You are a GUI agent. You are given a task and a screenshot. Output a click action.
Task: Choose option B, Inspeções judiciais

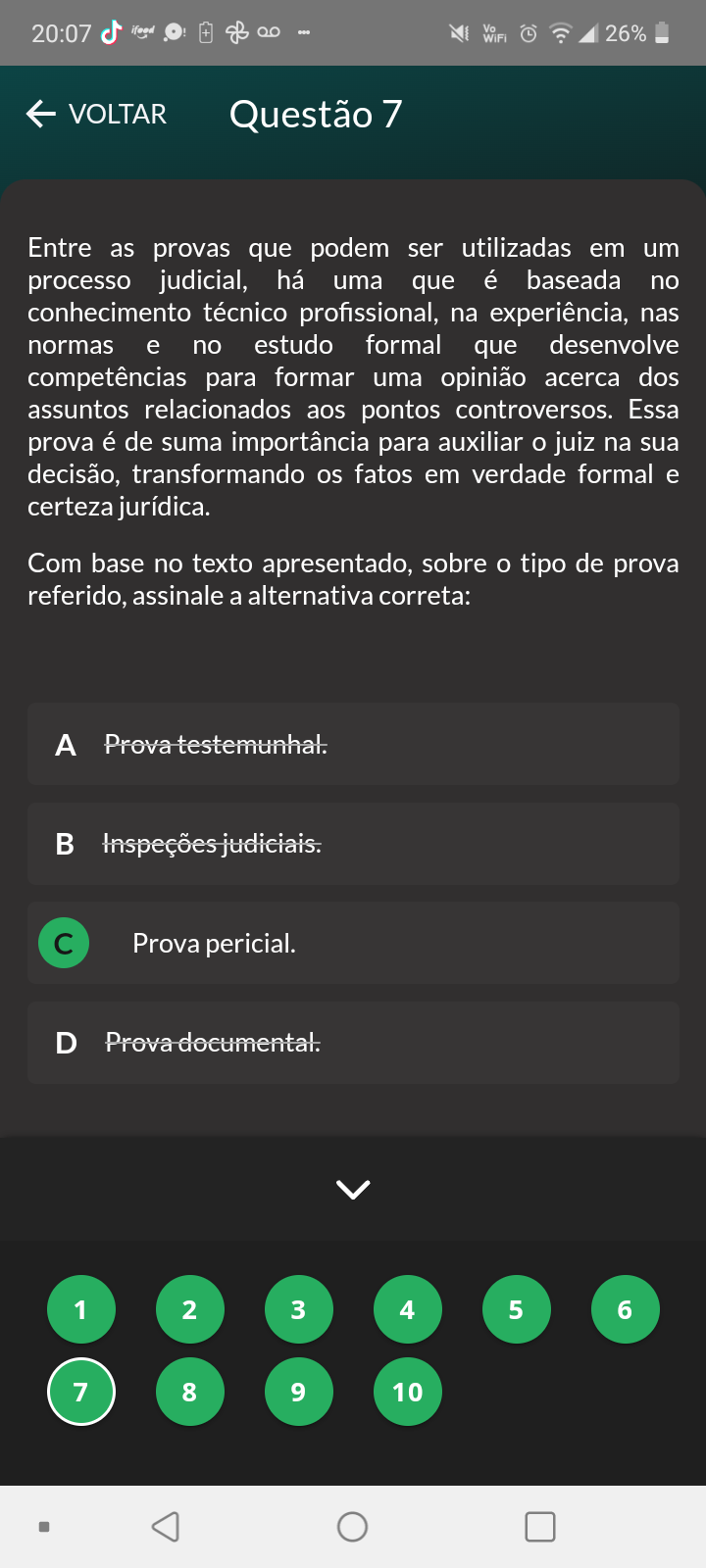(x=353, y=844)
